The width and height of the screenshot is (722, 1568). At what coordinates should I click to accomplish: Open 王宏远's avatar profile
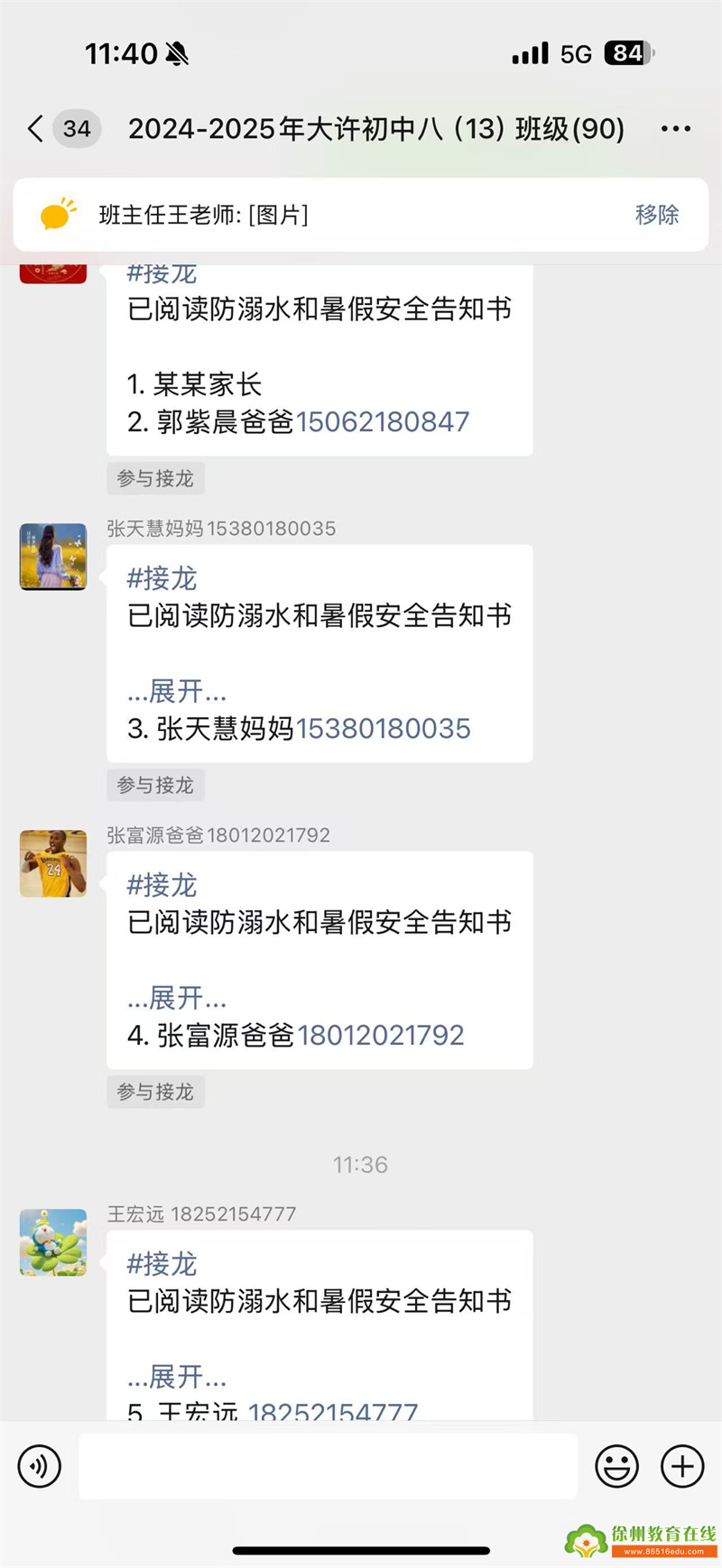[53, 1242]
